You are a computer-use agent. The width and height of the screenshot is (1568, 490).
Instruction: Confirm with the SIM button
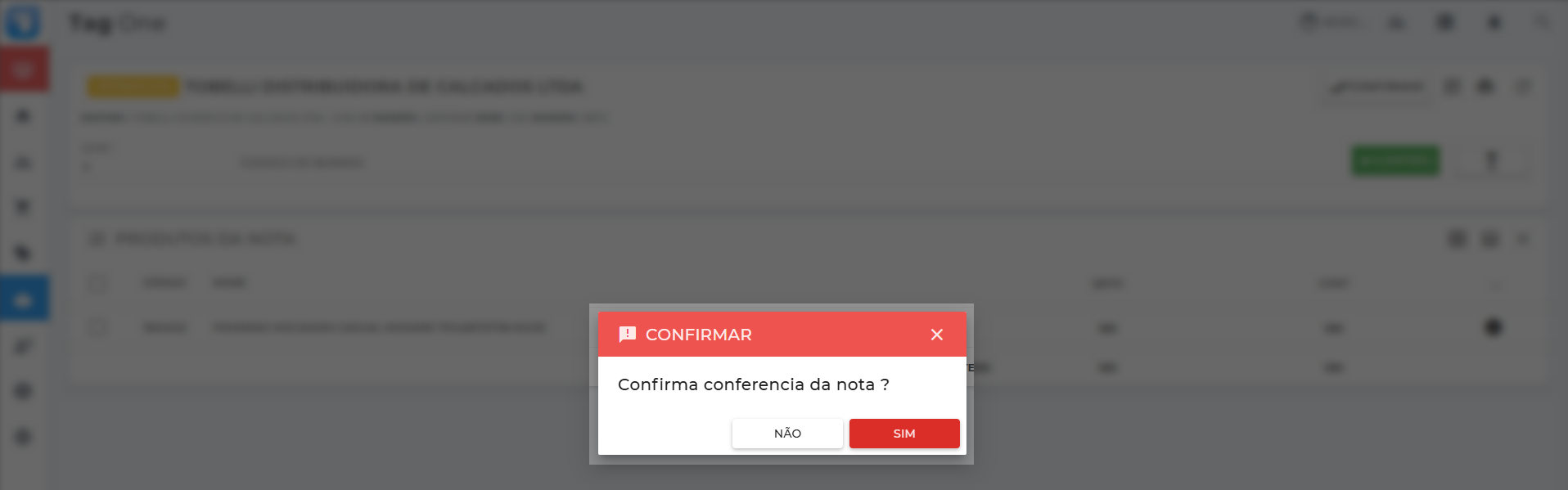point(903,434)
